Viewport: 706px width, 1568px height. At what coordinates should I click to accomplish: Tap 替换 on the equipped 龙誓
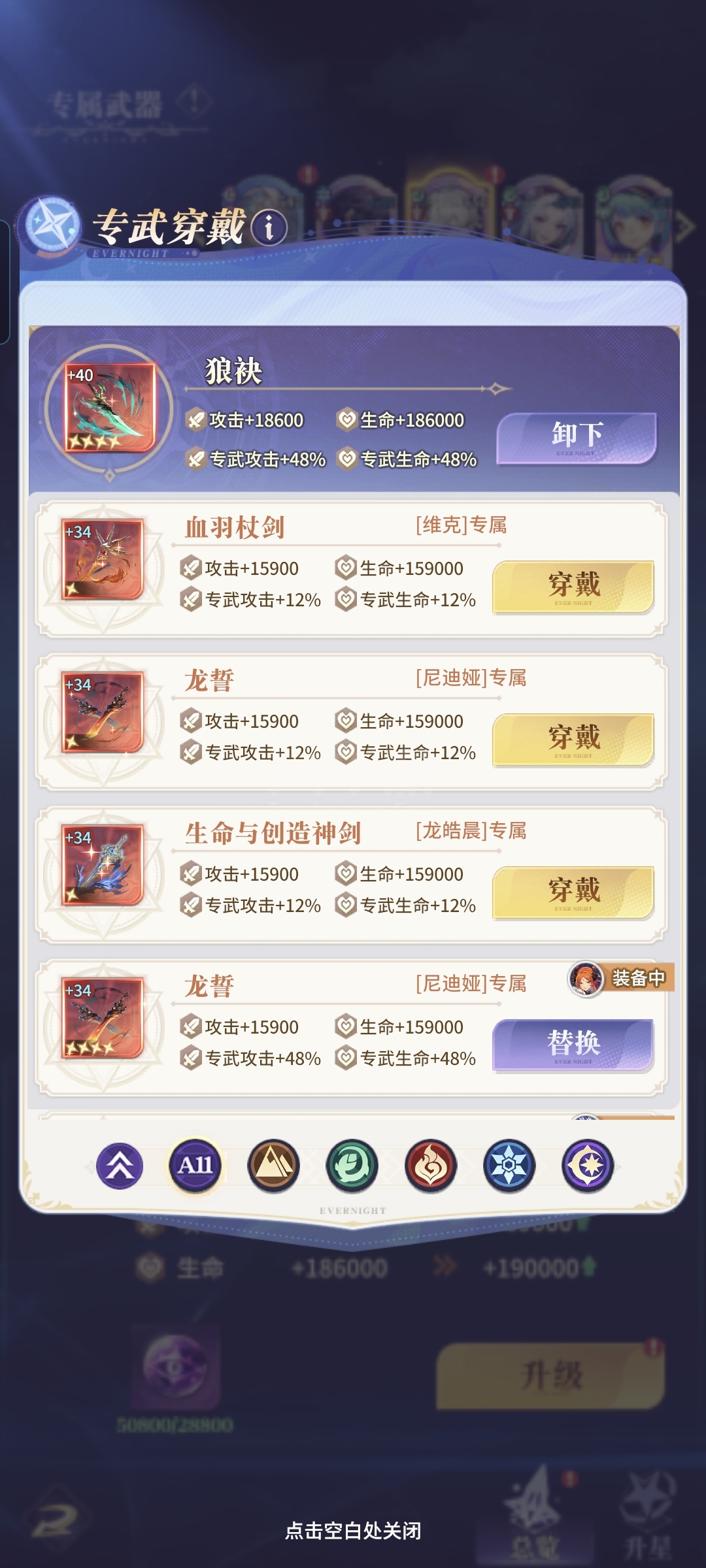tap(573, 1045)
